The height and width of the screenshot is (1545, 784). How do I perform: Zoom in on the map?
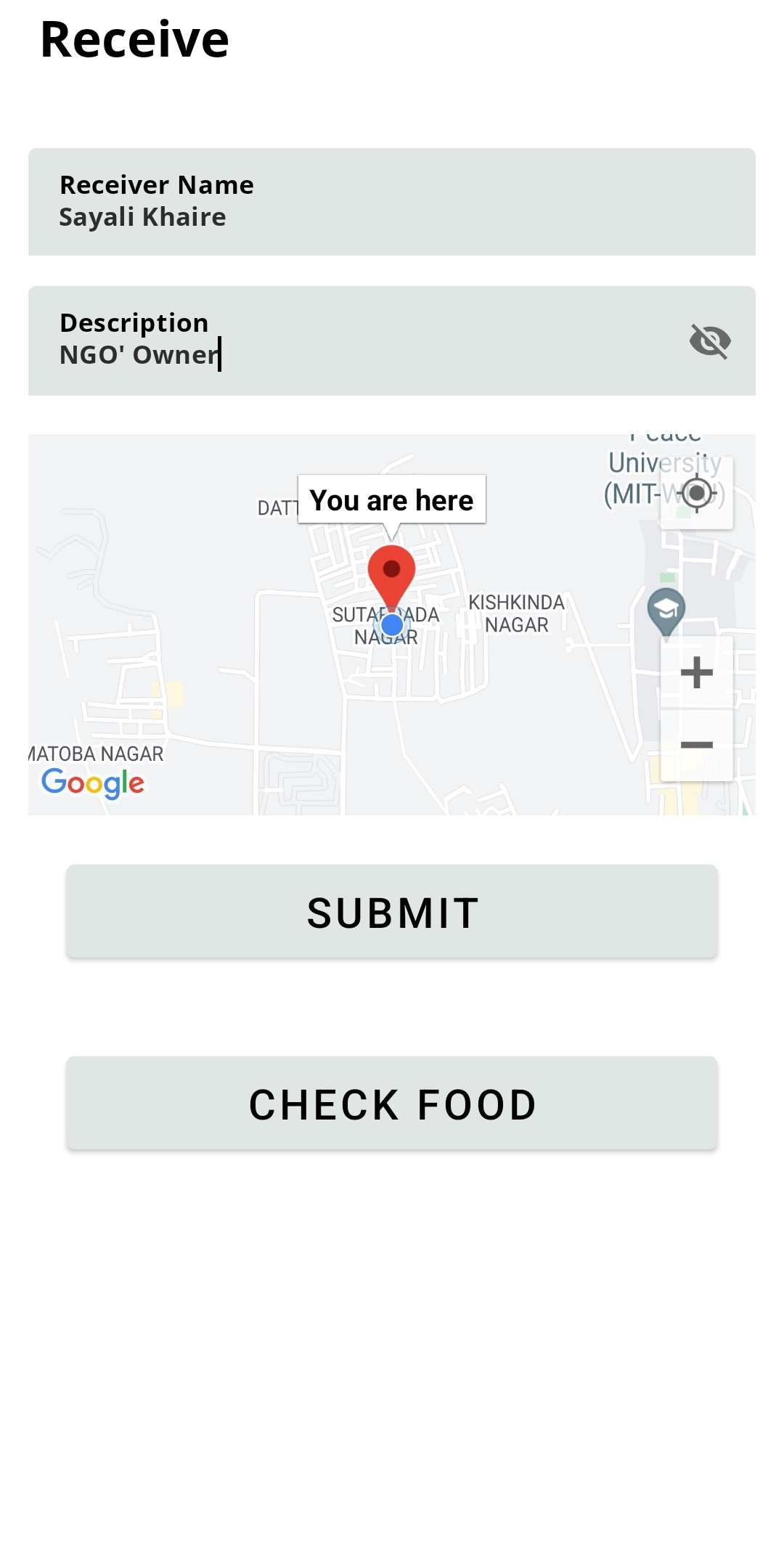tap(696, 672)
